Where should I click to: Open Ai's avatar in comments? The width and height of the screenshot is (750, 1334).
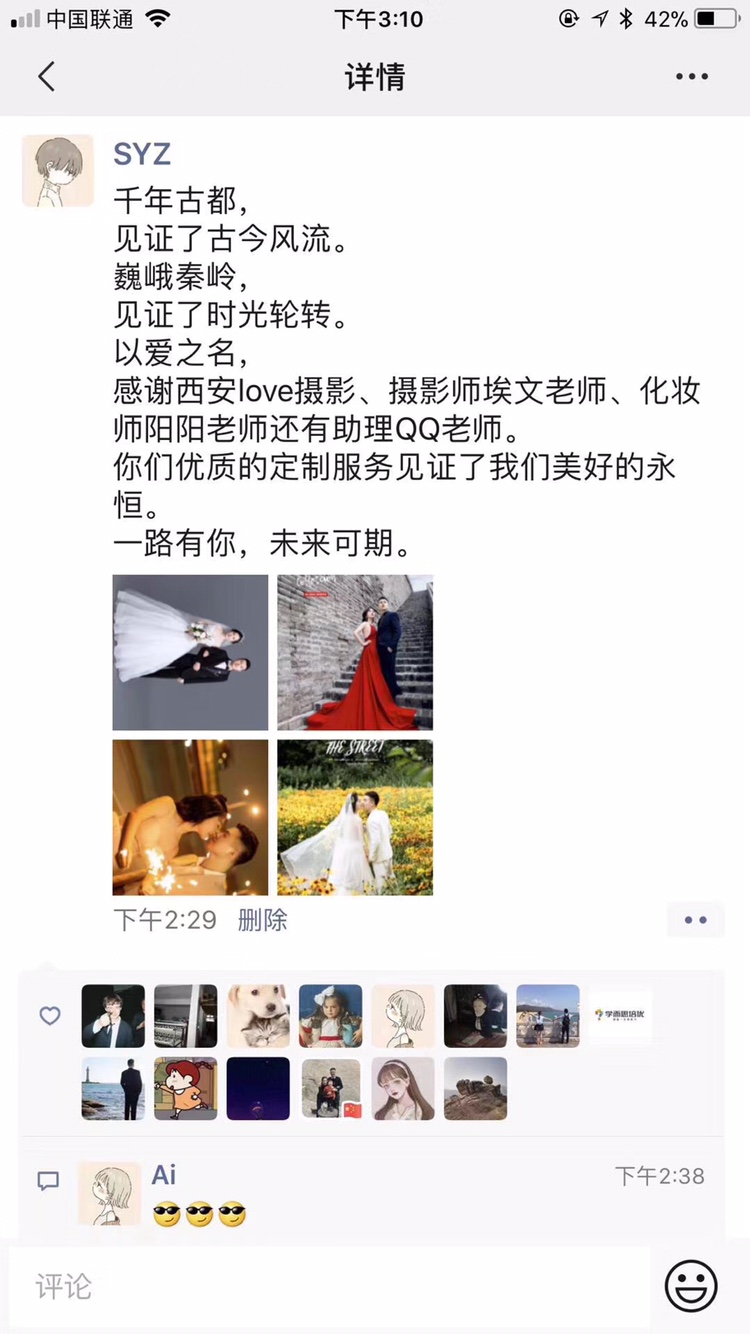[x=110, y=1194]
